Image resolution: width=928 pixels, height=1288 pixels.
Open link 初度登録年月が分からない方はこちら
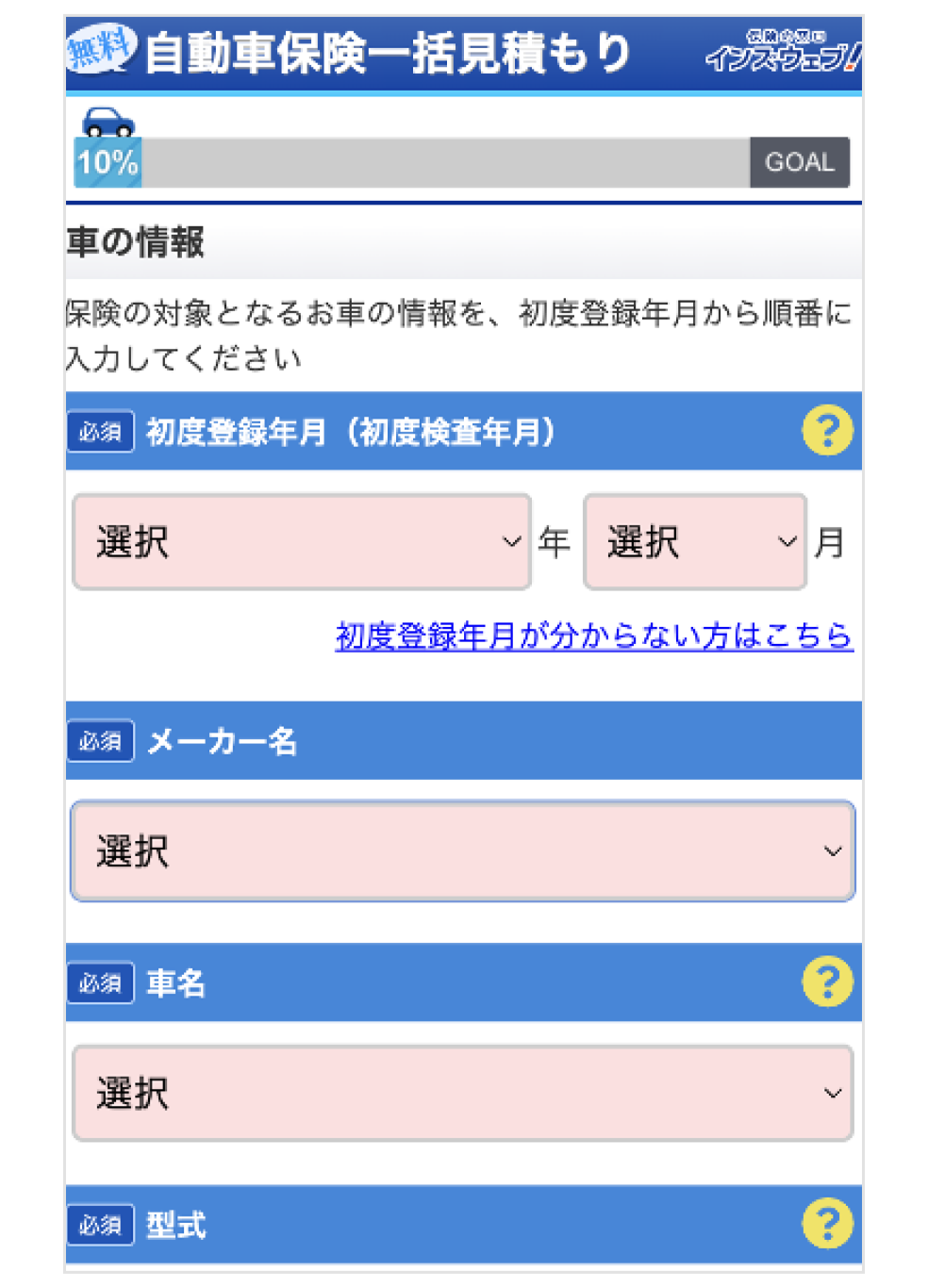point(593,636)
